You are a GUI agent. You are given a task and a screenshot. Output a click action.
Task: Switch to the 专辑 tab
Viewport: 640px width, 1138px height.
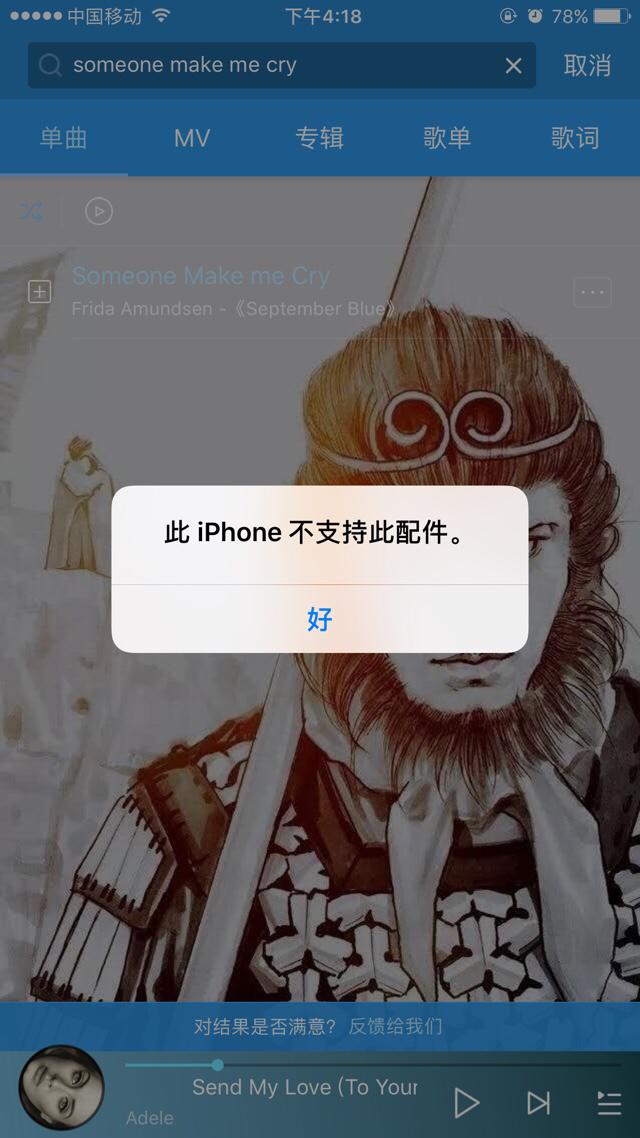[x=319, y=138]
